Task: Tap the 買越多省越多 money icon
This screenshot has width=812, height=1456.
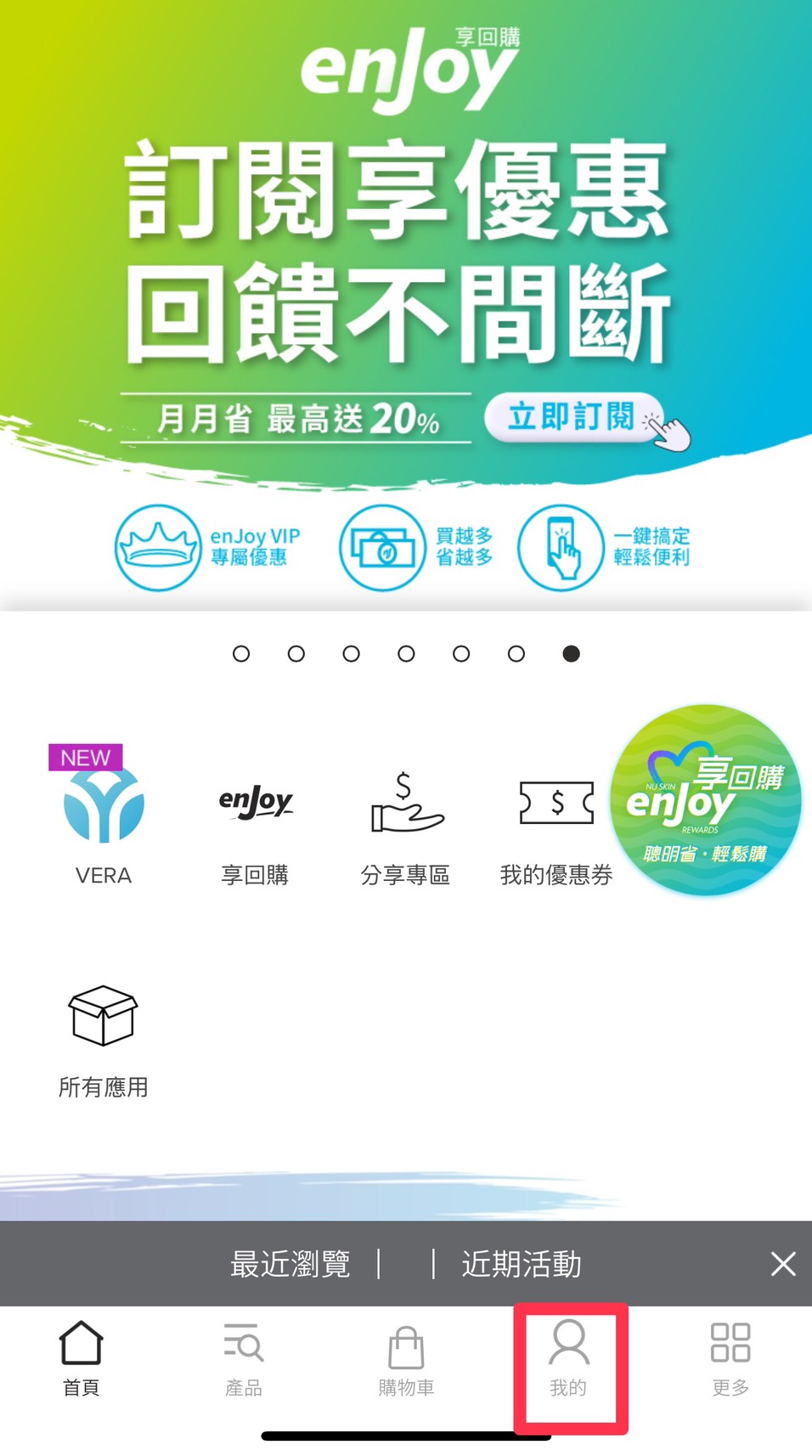Action: (x=381, y=548)
